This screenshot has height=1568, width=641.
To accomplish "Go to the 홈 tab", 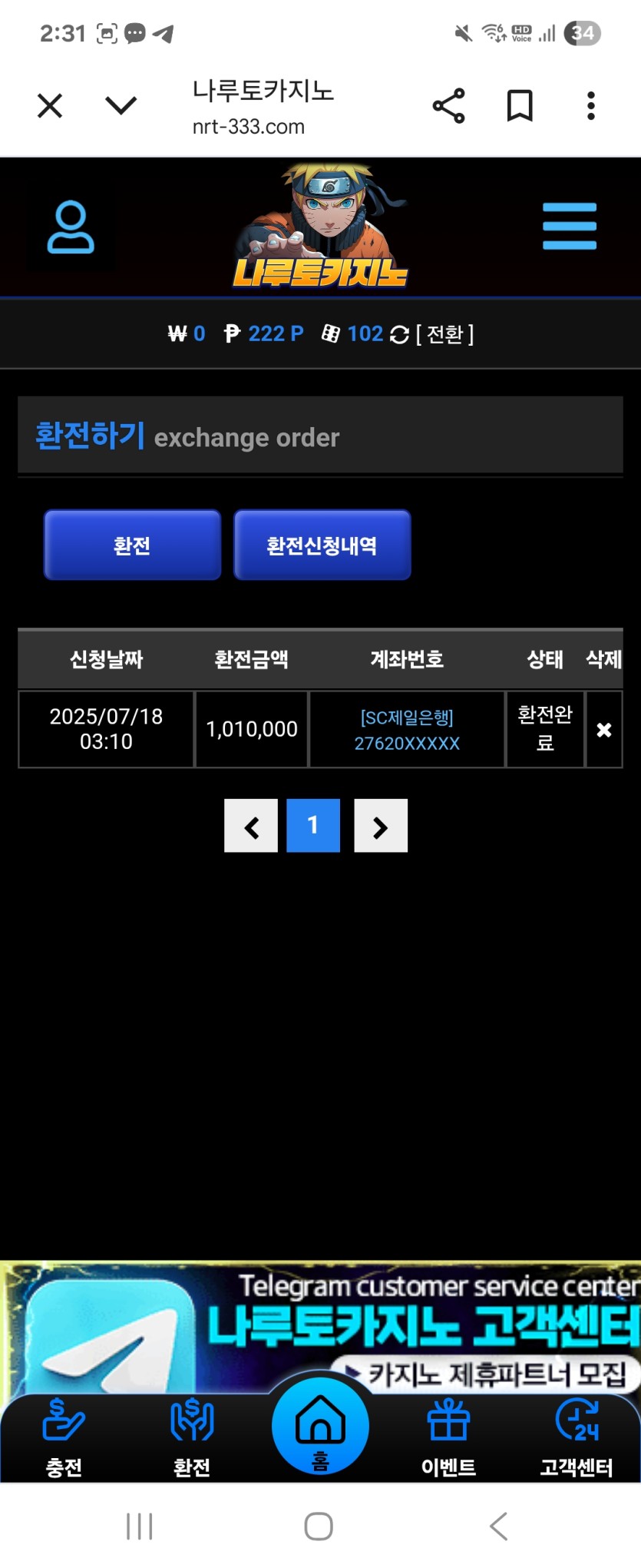I will click(320, 1427).
